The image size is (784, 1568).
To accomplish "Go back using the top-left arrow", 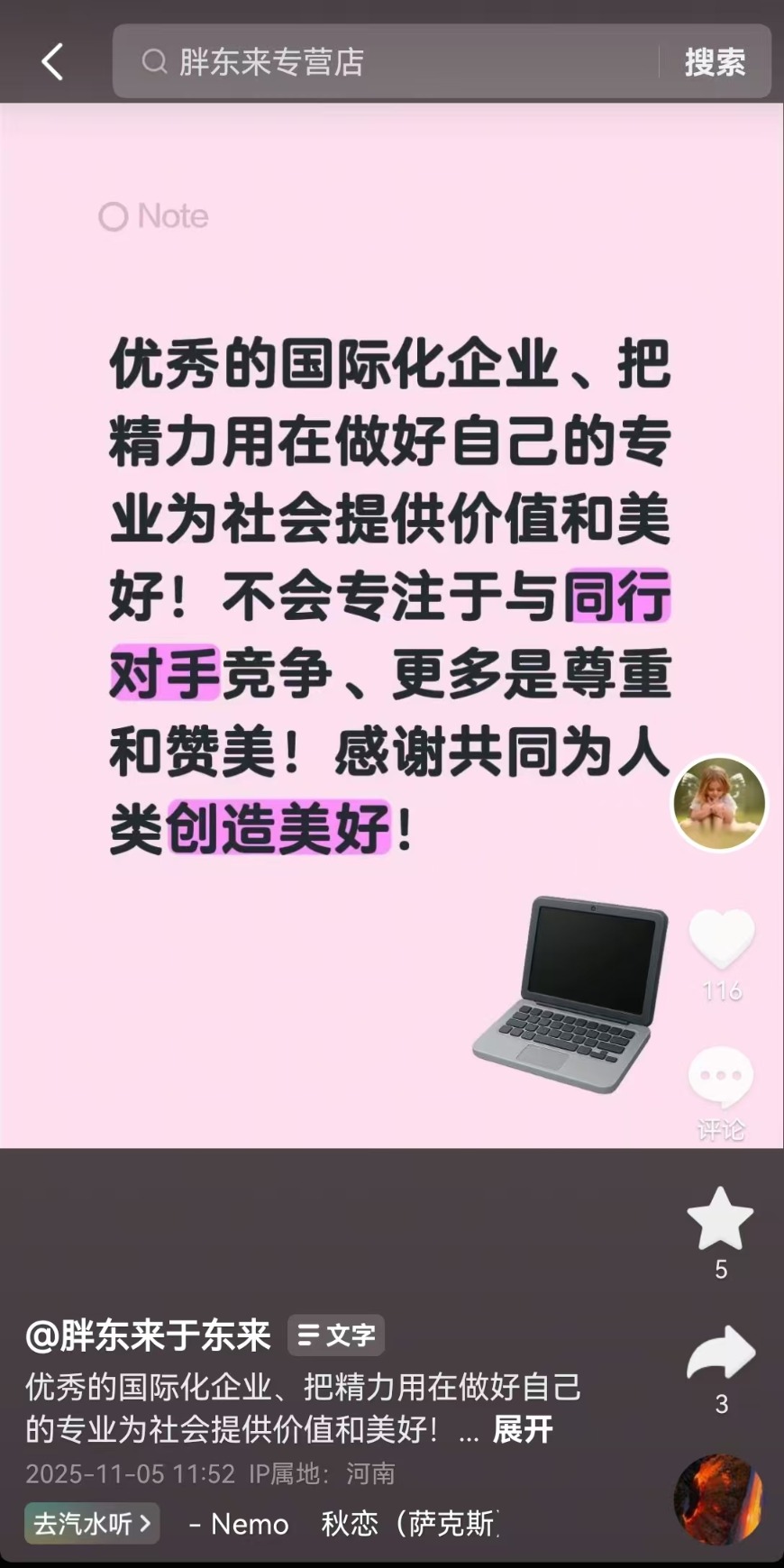I will pyautogui.click(x=52, y=62).
